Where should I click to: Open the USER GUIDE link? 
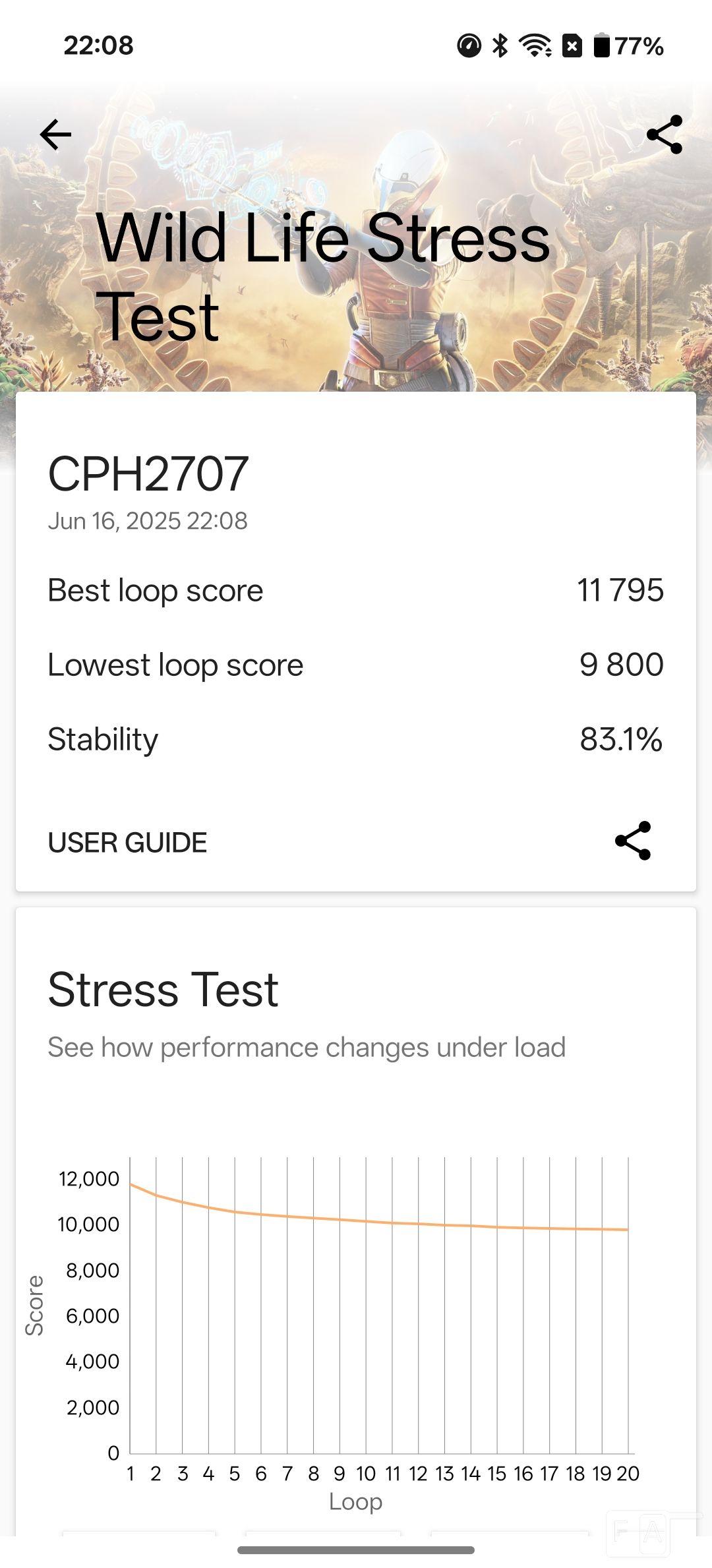(x=127, y=843)
